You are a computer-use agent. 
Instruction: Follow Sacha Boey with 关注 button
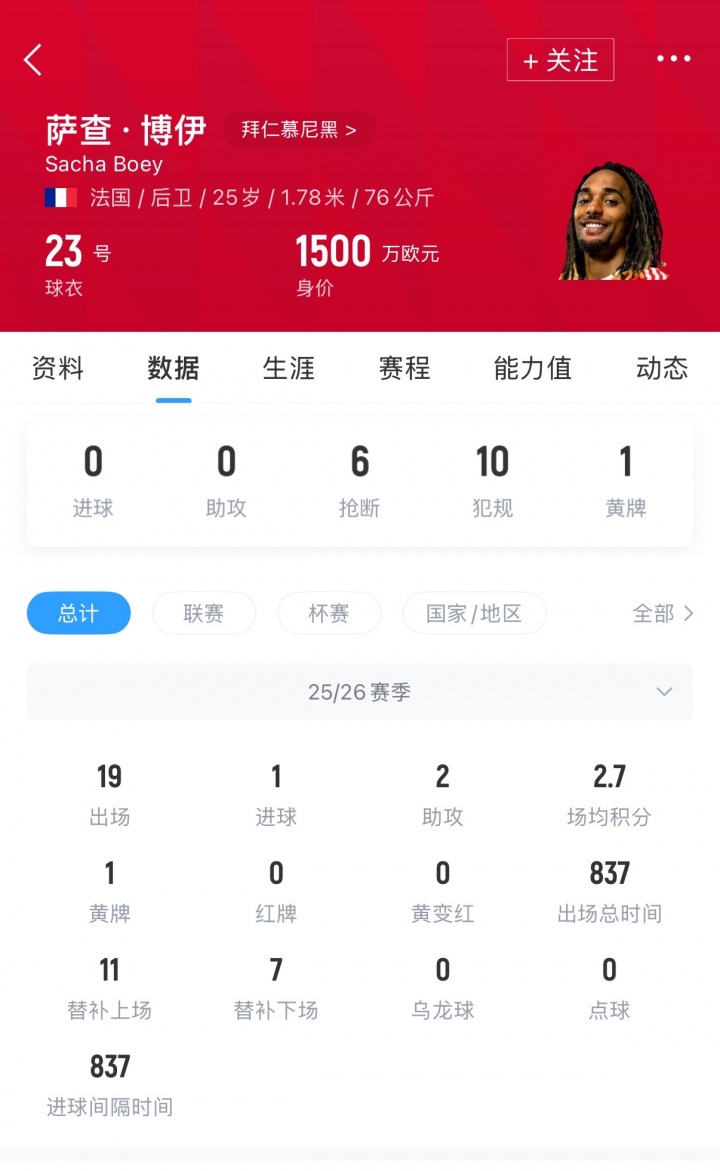tap(560, 60)
